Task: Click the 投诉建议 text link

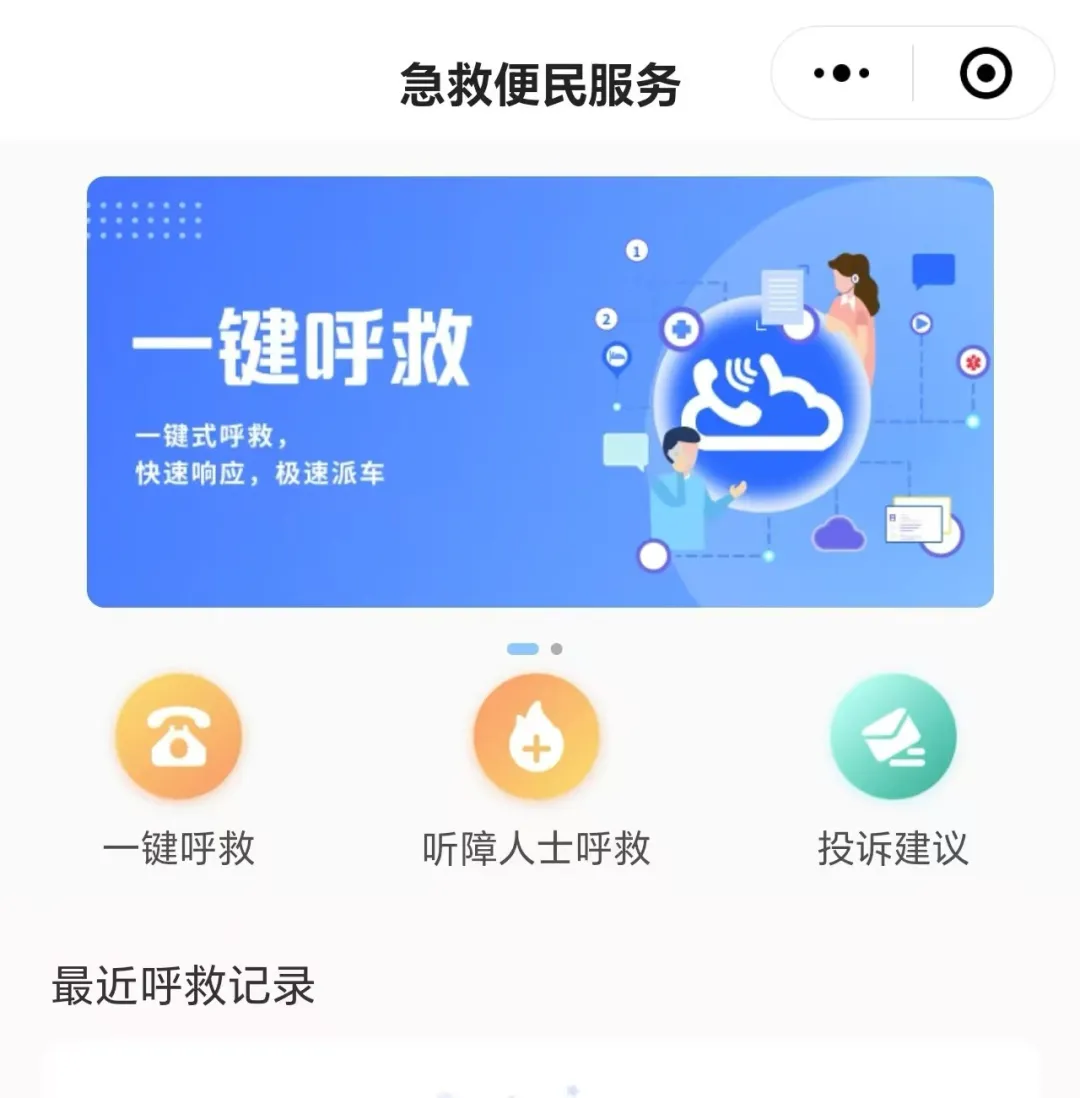Action: [893, 848]
